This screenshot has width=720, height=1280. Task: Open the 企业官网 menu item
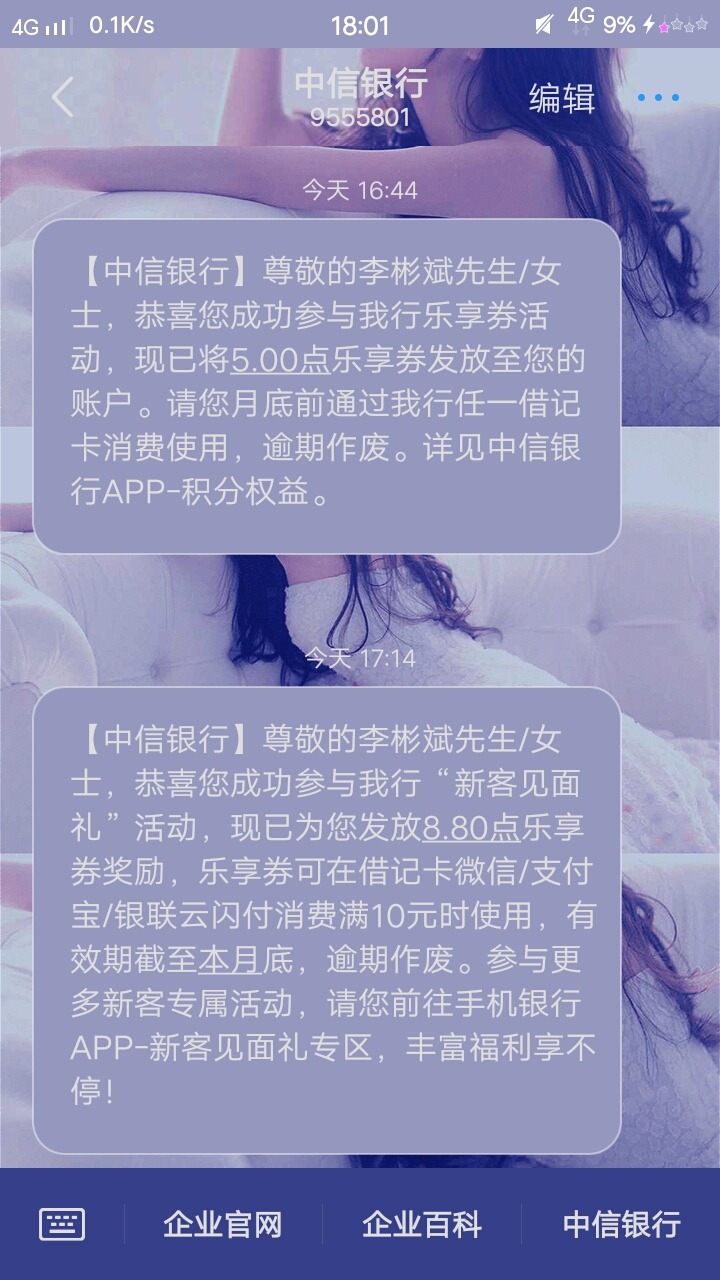pos(222,1224)
